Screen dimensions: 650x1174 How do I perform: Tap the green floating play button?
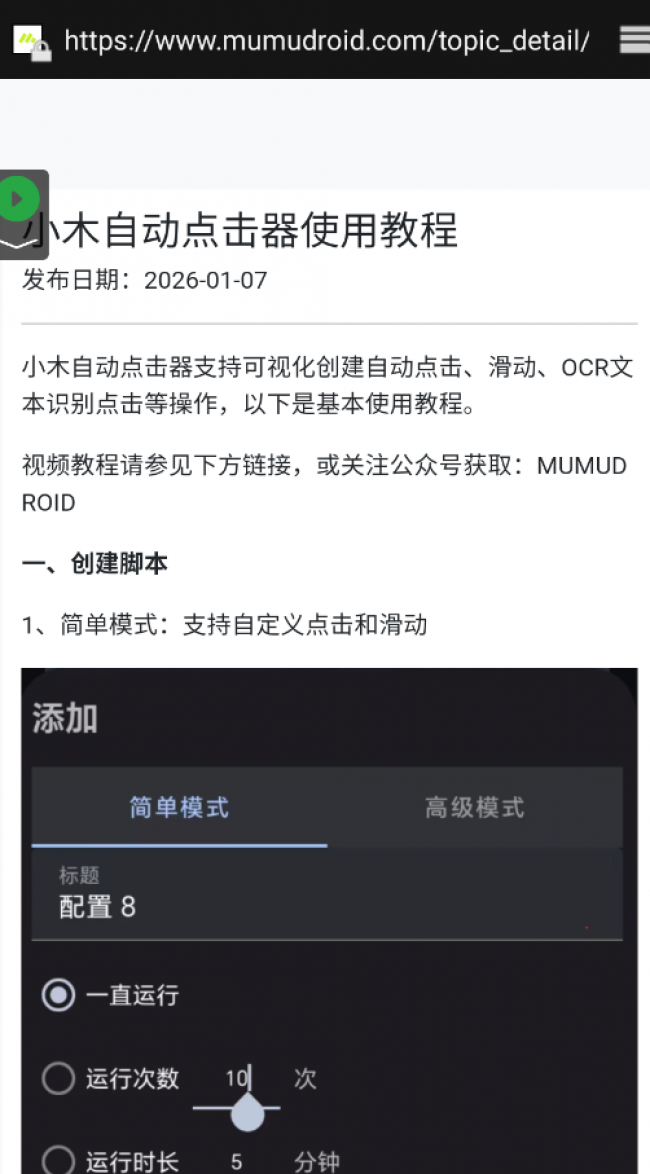tap(18, 198)
